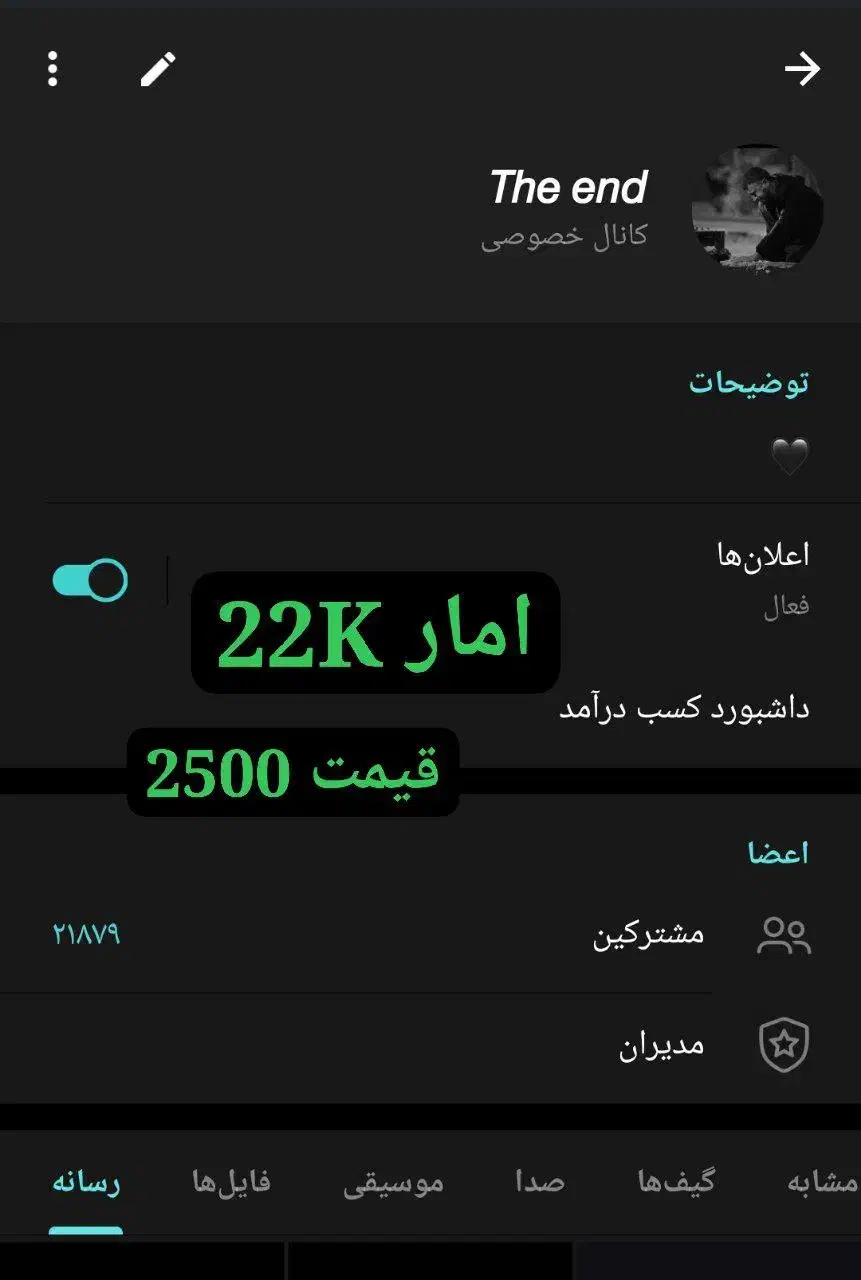Open the members group icon beside مشترکین

tap(785, 933)
